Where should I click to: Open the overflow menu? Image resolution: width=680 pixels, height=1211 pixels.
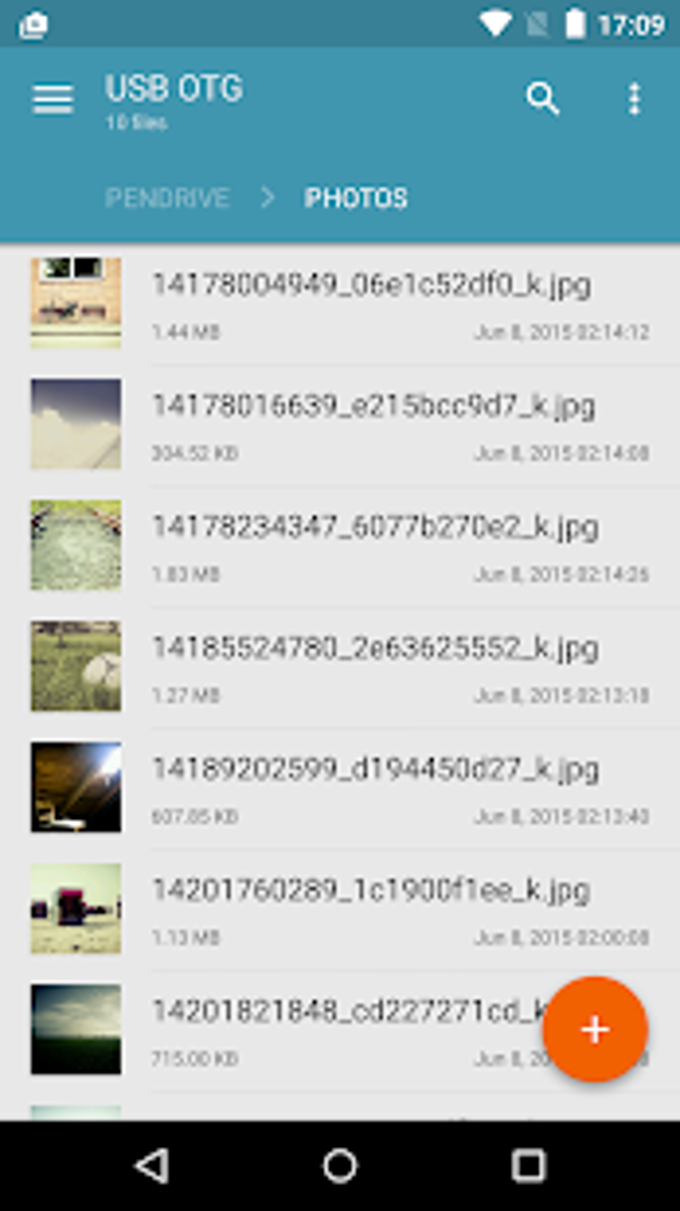click(x=634, y=99)
